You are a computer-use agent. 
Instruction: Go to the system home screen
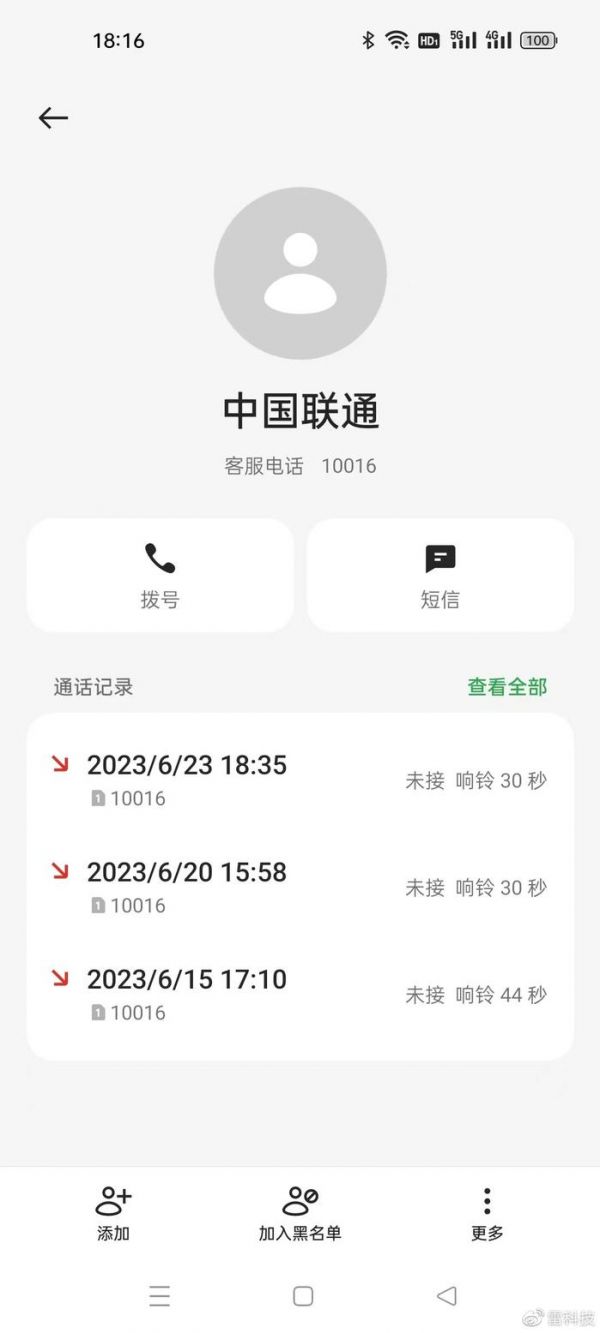click(x=303, y=1296)
